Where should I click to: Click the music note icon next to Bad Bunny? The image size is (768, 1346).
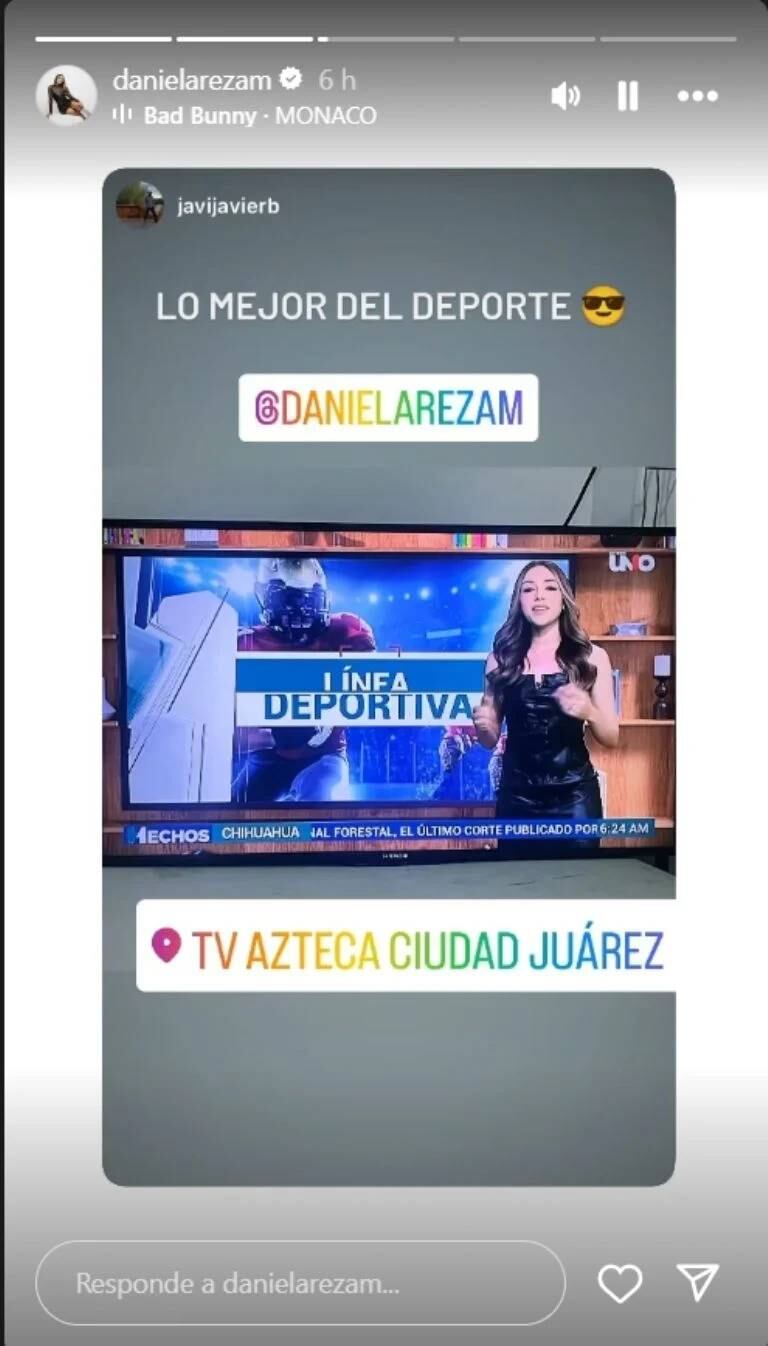(121, 115)
